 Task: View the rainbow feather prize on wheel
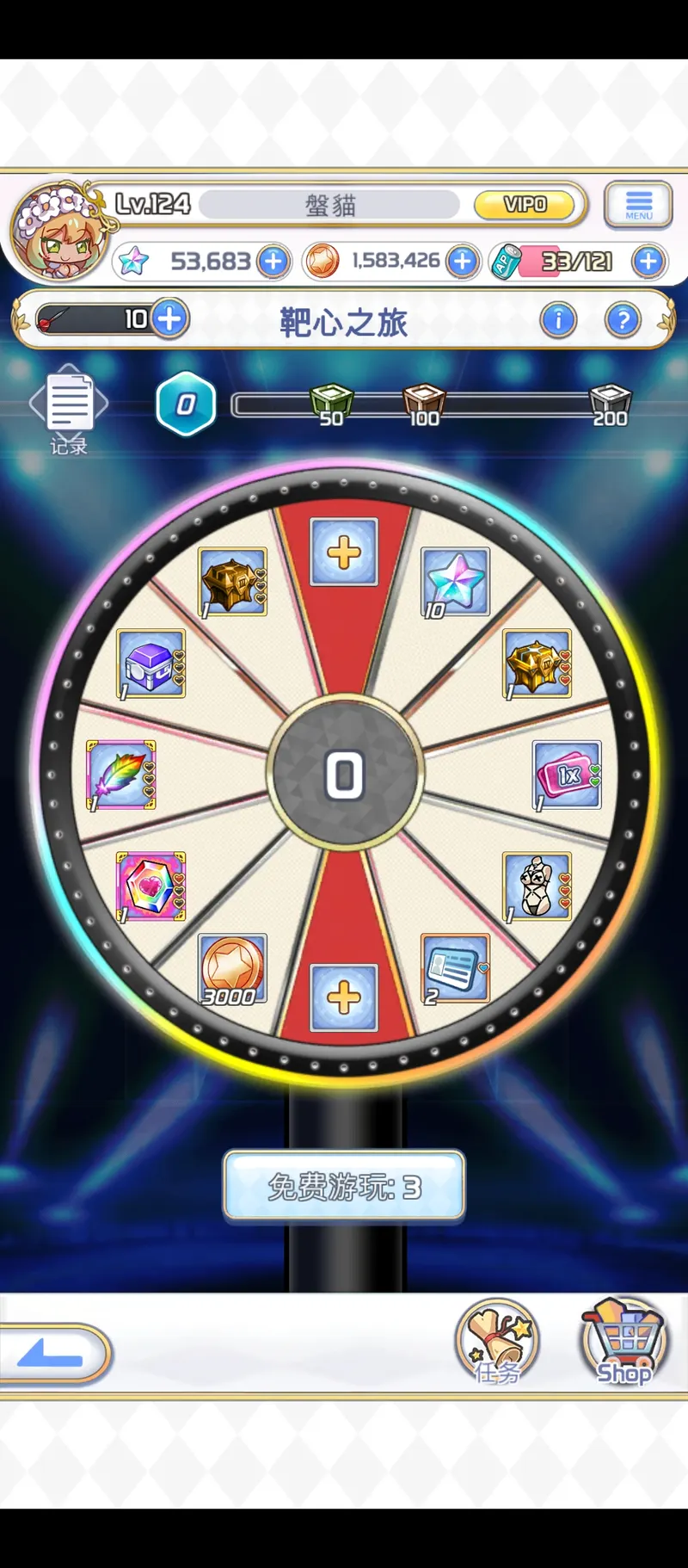(122, 775)
